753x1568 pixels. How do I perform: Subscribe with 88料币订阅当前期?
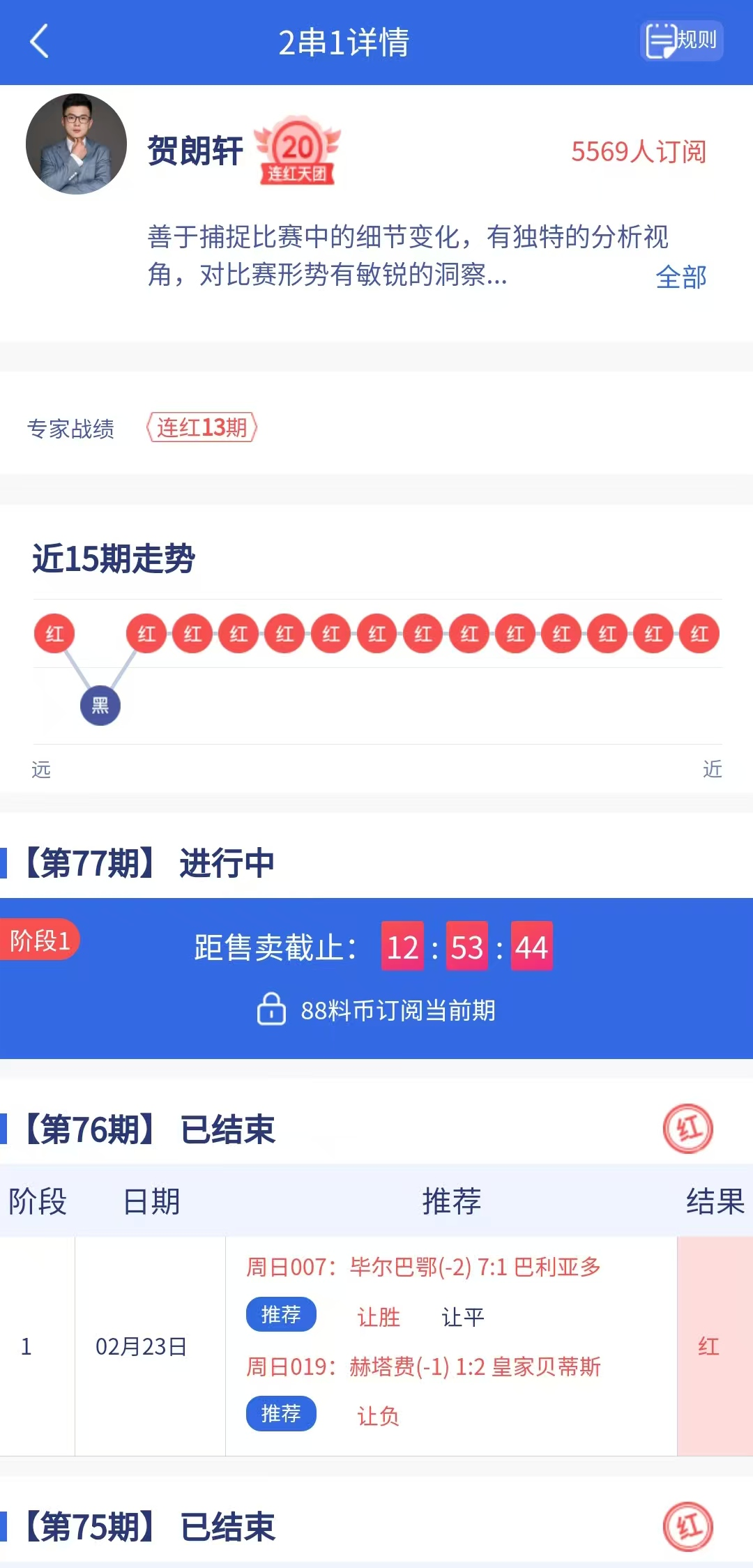pos(376,1010)
